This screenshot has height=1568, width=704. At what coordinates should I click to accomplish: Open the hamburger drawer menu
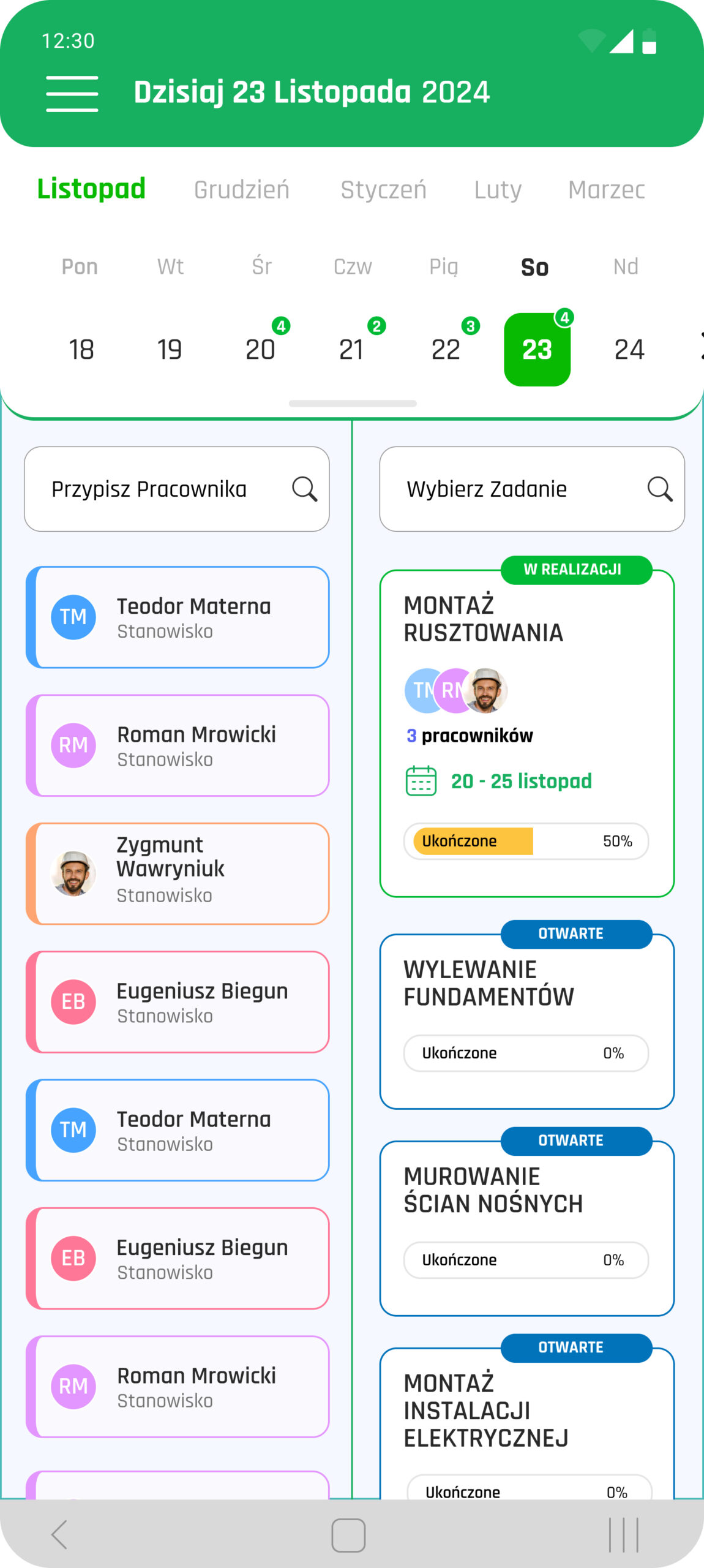pos(72,94)
